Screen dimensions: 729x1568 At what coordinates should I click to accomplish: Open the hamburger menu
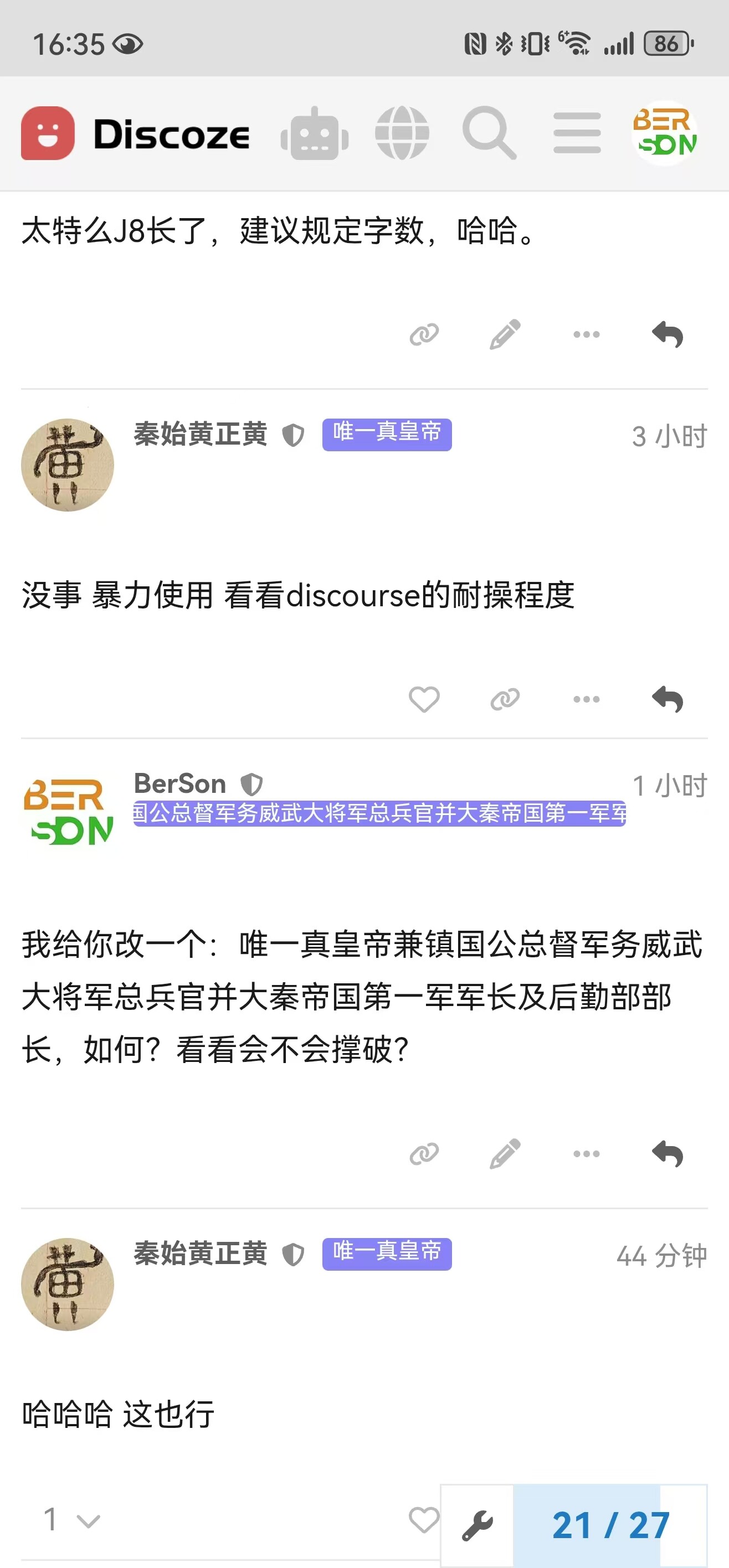577,133
